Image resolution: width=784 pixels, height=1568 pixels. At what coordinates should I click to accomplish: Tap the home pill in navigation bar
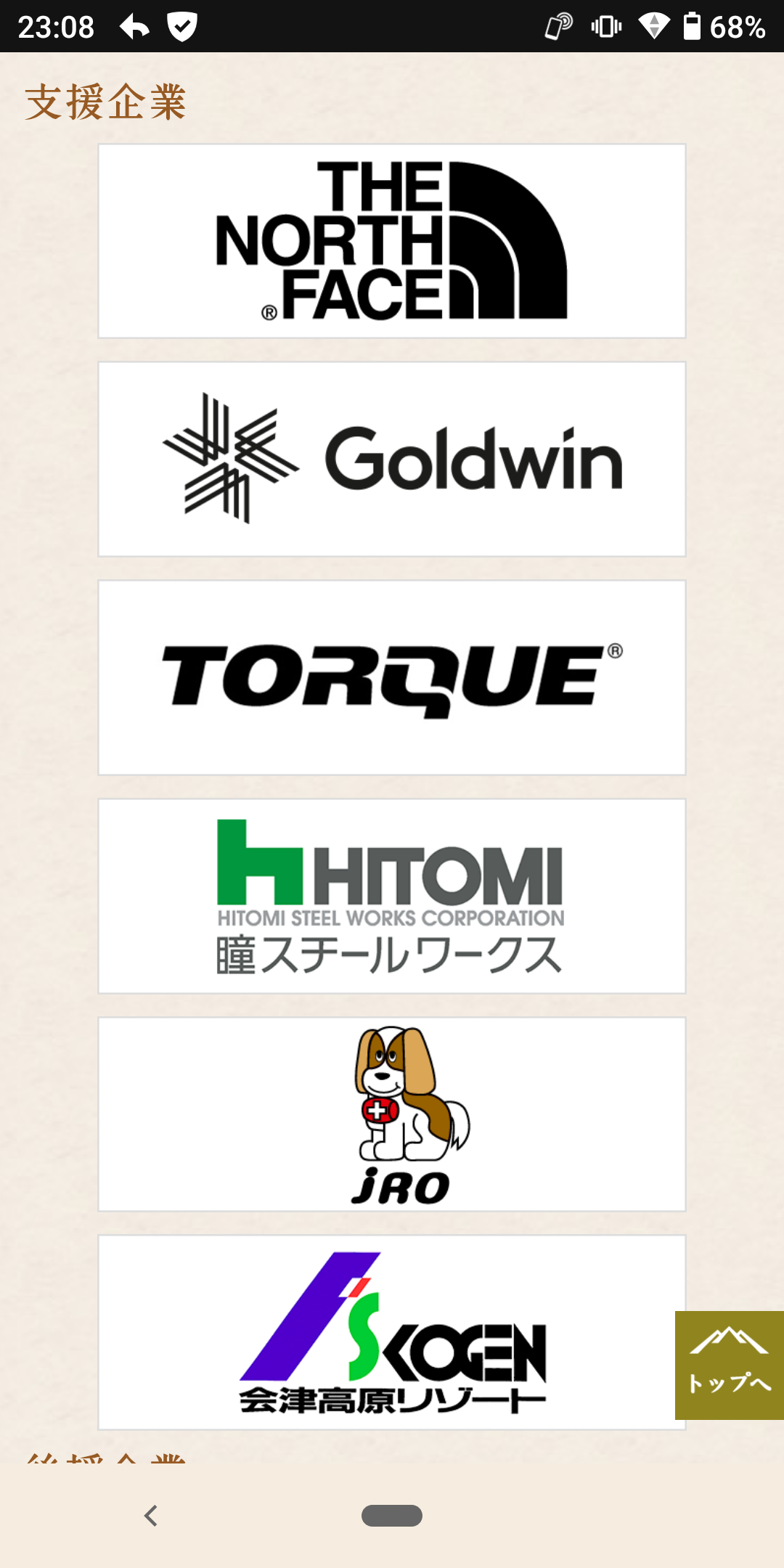click(392, 1516)
